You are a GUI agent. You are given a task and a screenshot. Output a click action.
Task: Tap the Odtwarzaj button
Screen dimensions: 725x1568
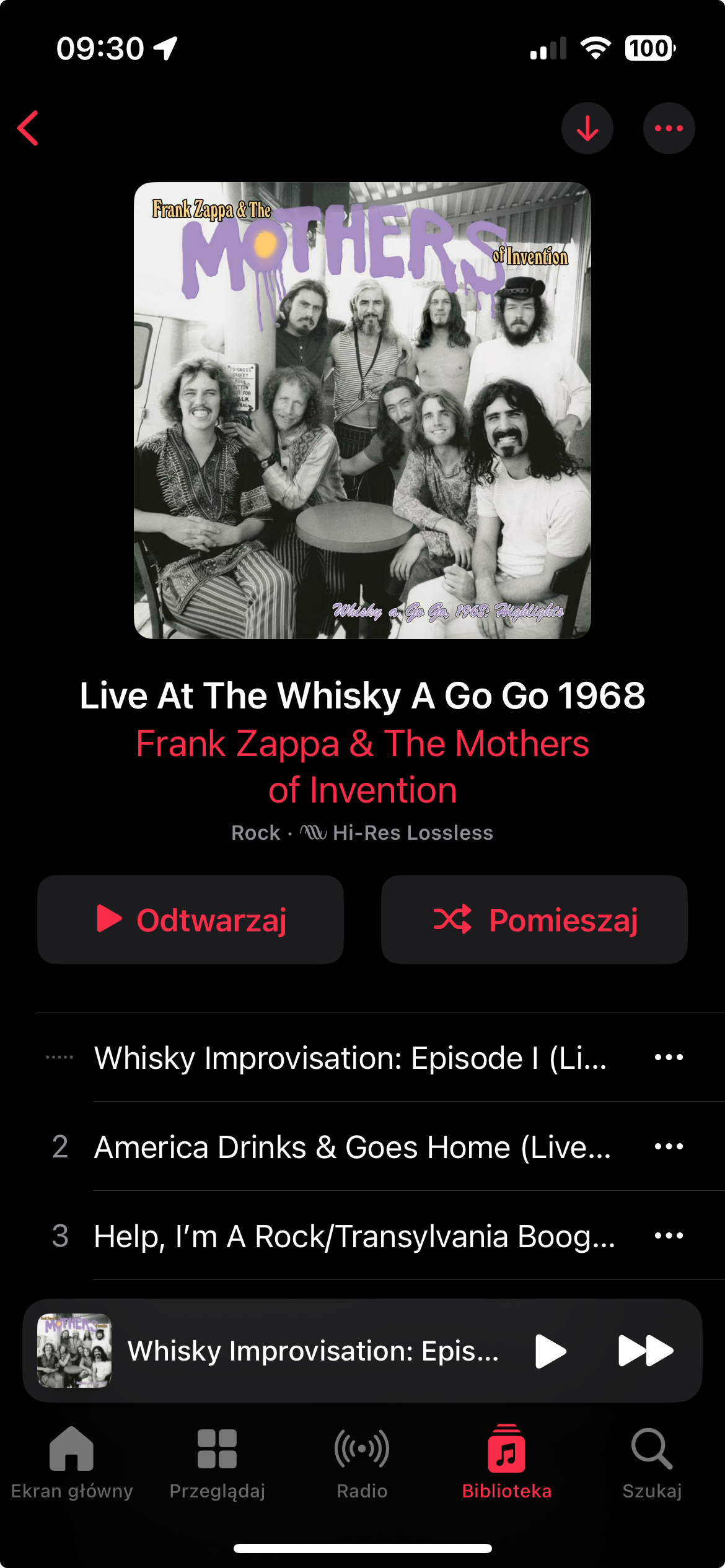click(190, 920)
